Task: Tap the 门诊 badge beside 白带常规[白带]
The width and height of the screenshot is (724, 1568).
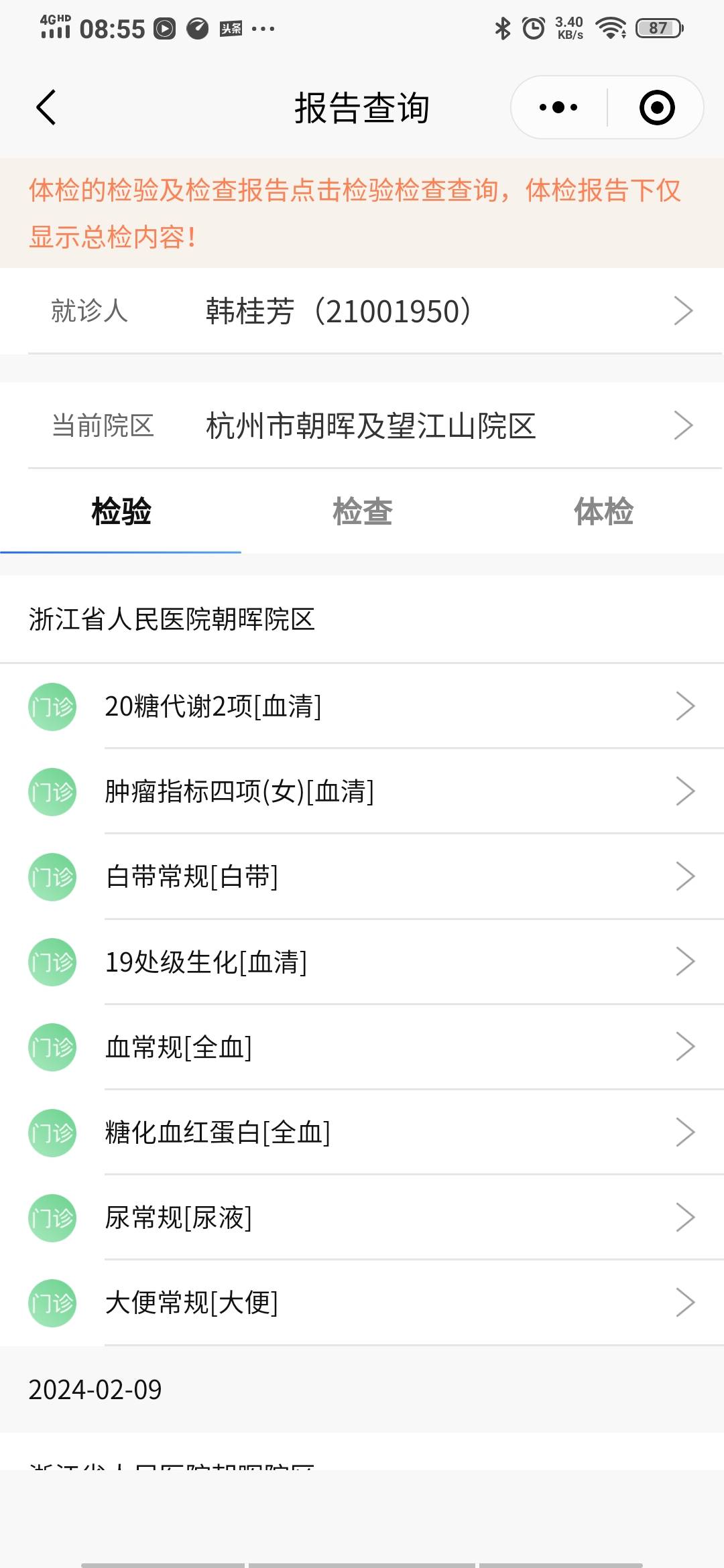Action: [52, 876]
